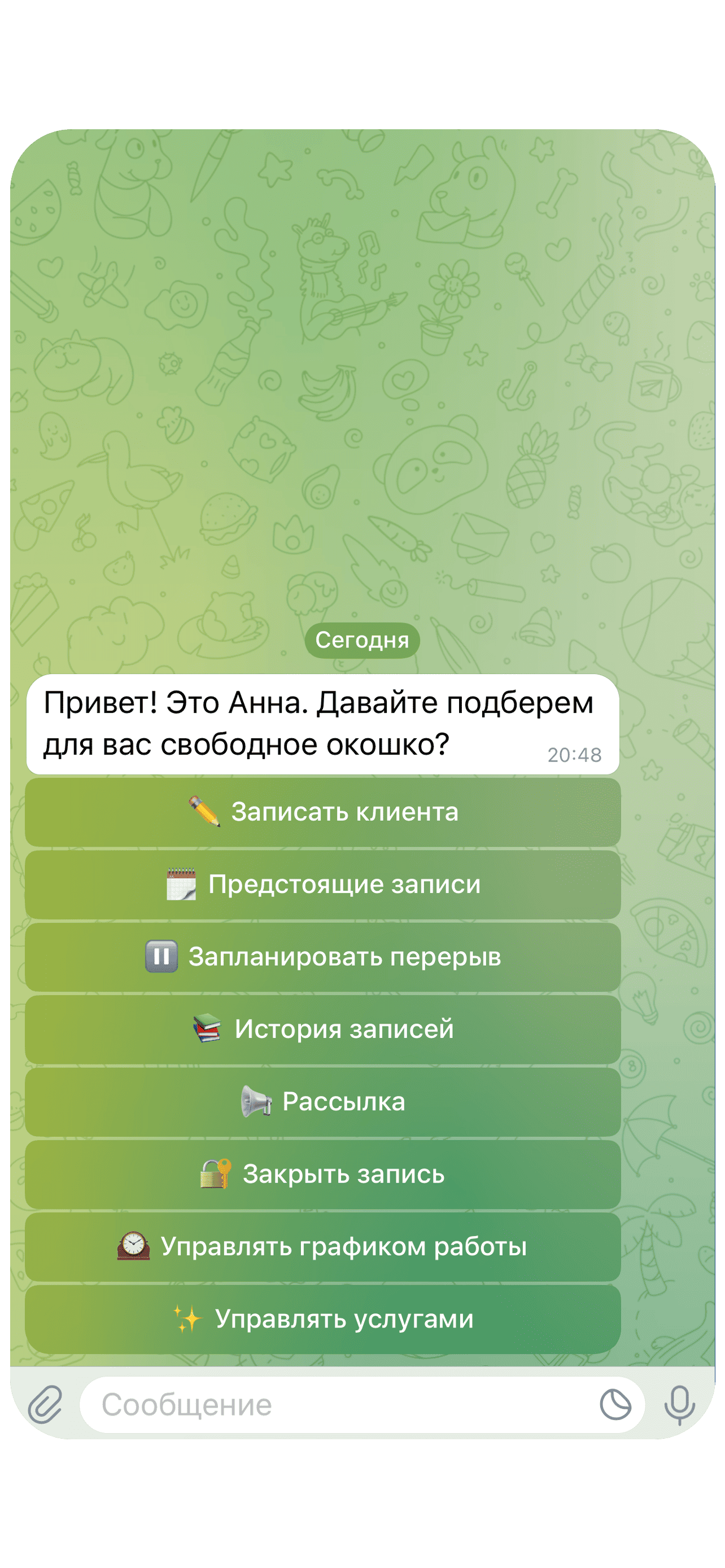The image size is (725, 1568).
Task: Tap Закрыть запись
Action: pyautogui.click(x=322, y=1174)
